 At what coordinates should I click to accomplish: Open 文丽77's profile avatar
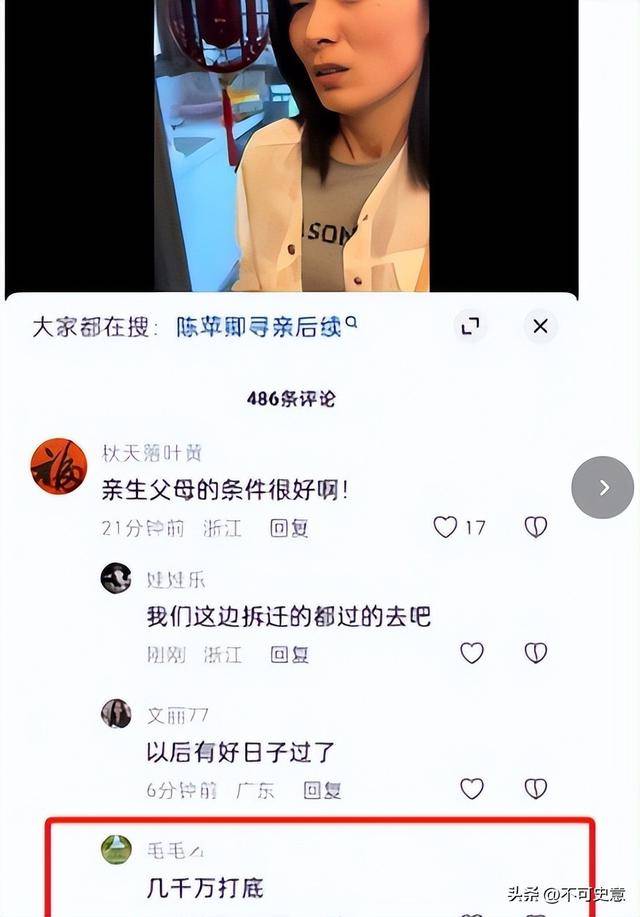(x=116, y=714)
